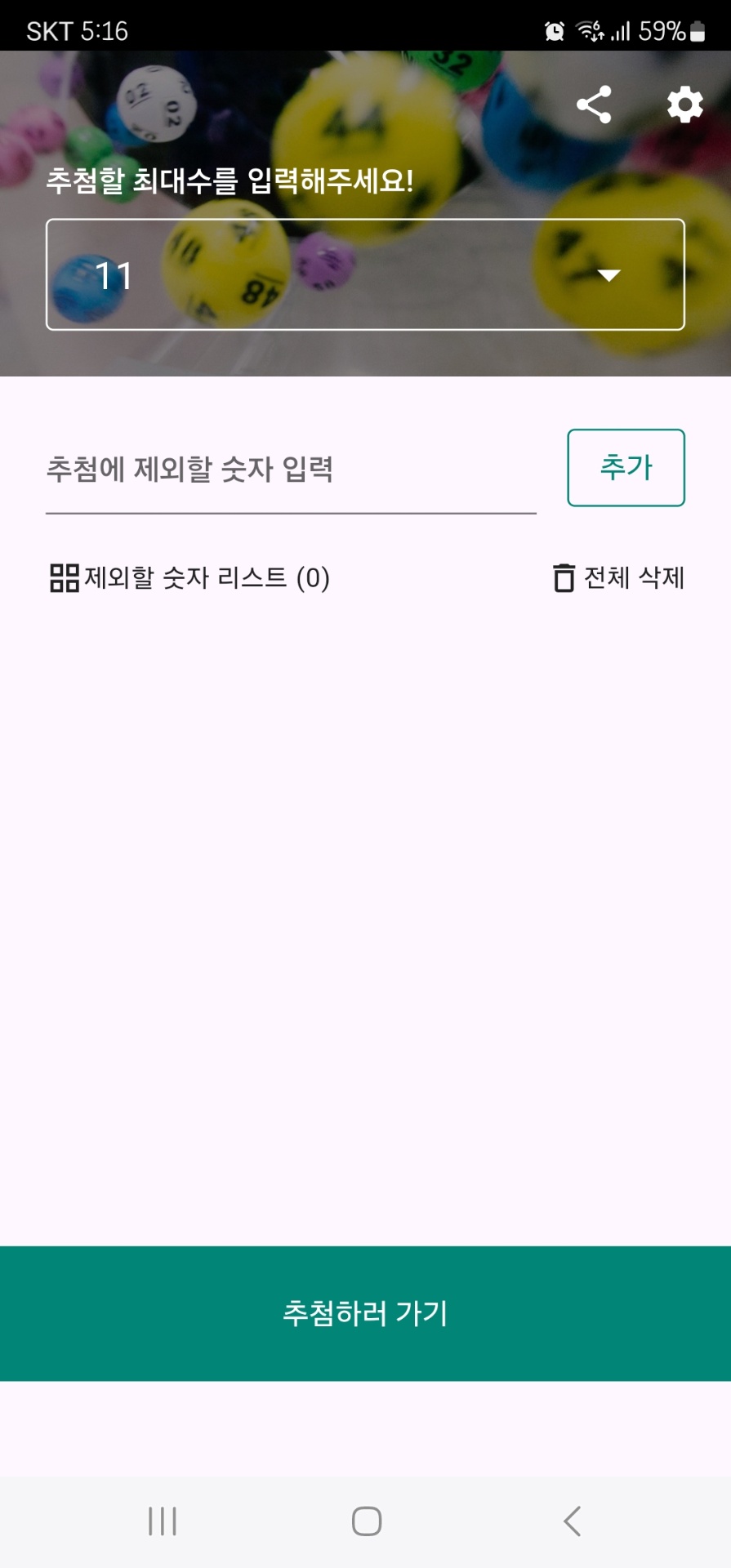
Task: Open the settings gear
Action: [x=684, y=105]
